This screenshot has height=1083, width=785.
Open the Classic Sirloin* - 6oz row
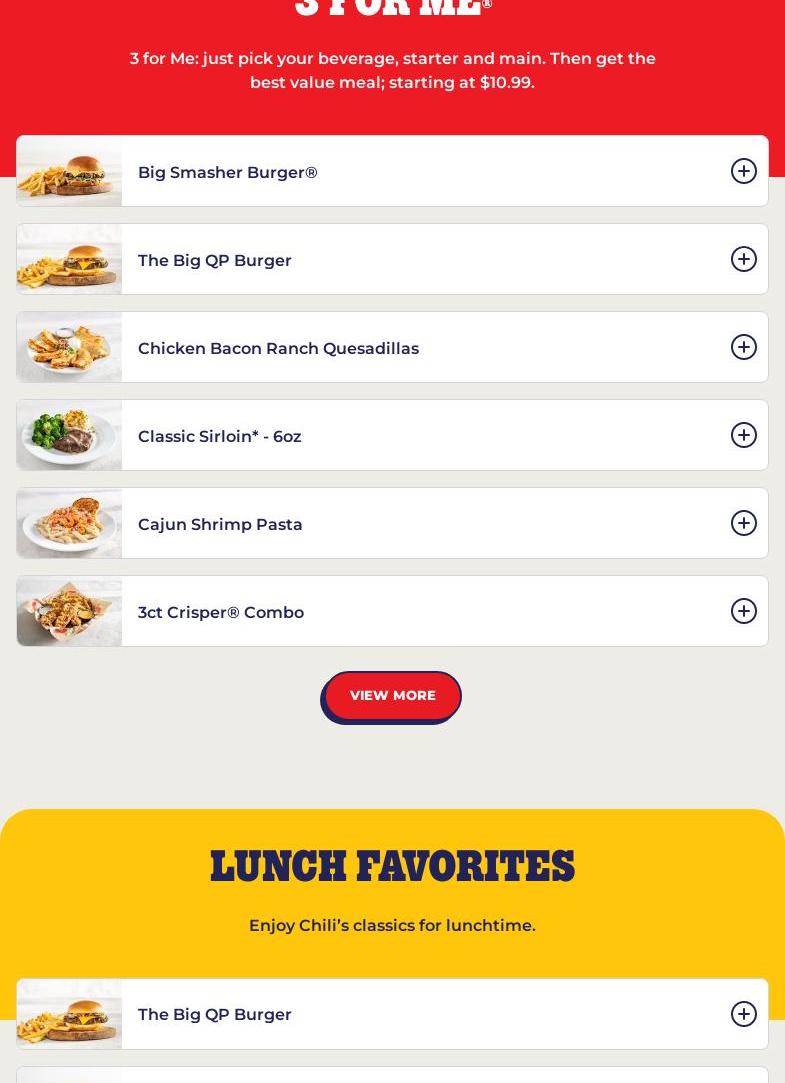click(x=743, y=435)
